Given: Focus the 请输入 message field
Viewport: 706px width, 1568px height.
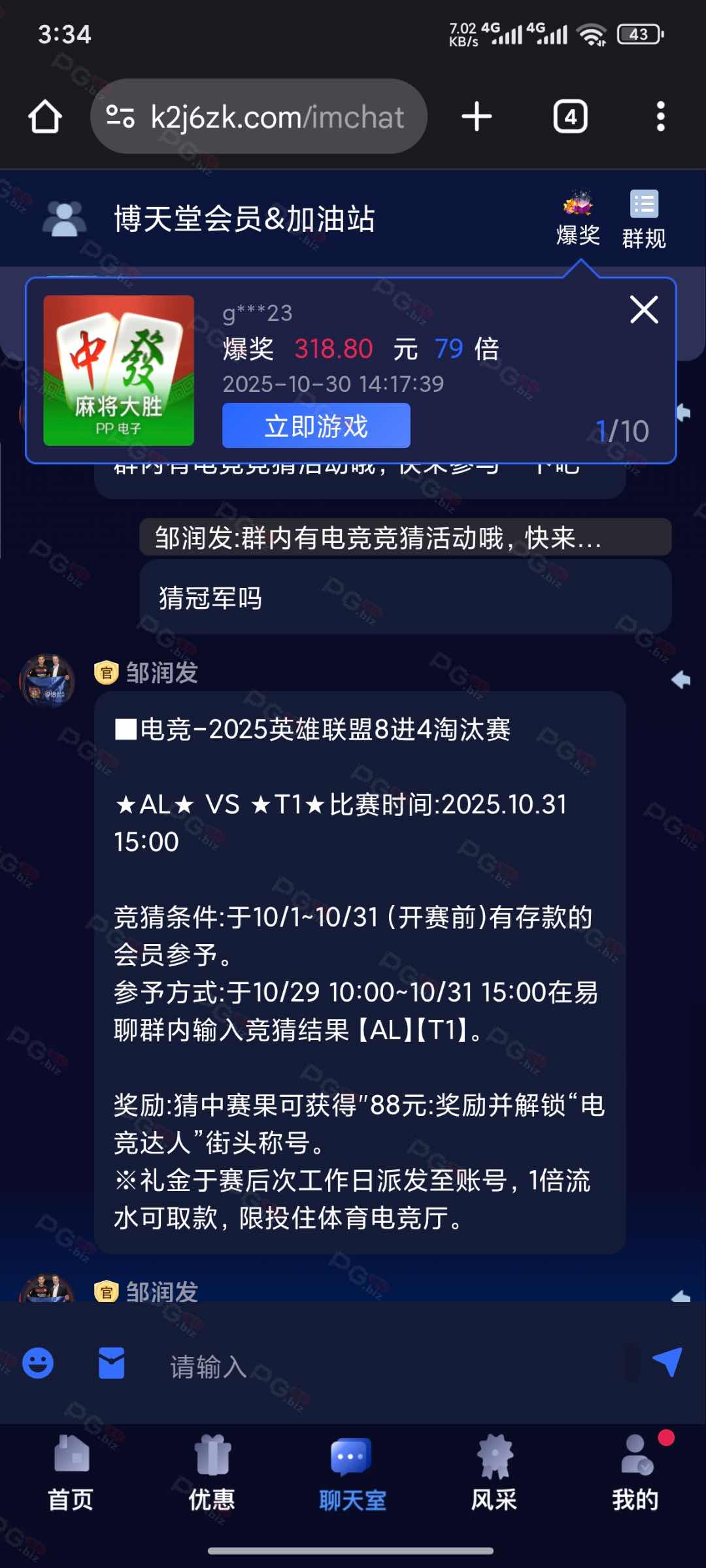Looking at the screenshot, I should 392,1365.
